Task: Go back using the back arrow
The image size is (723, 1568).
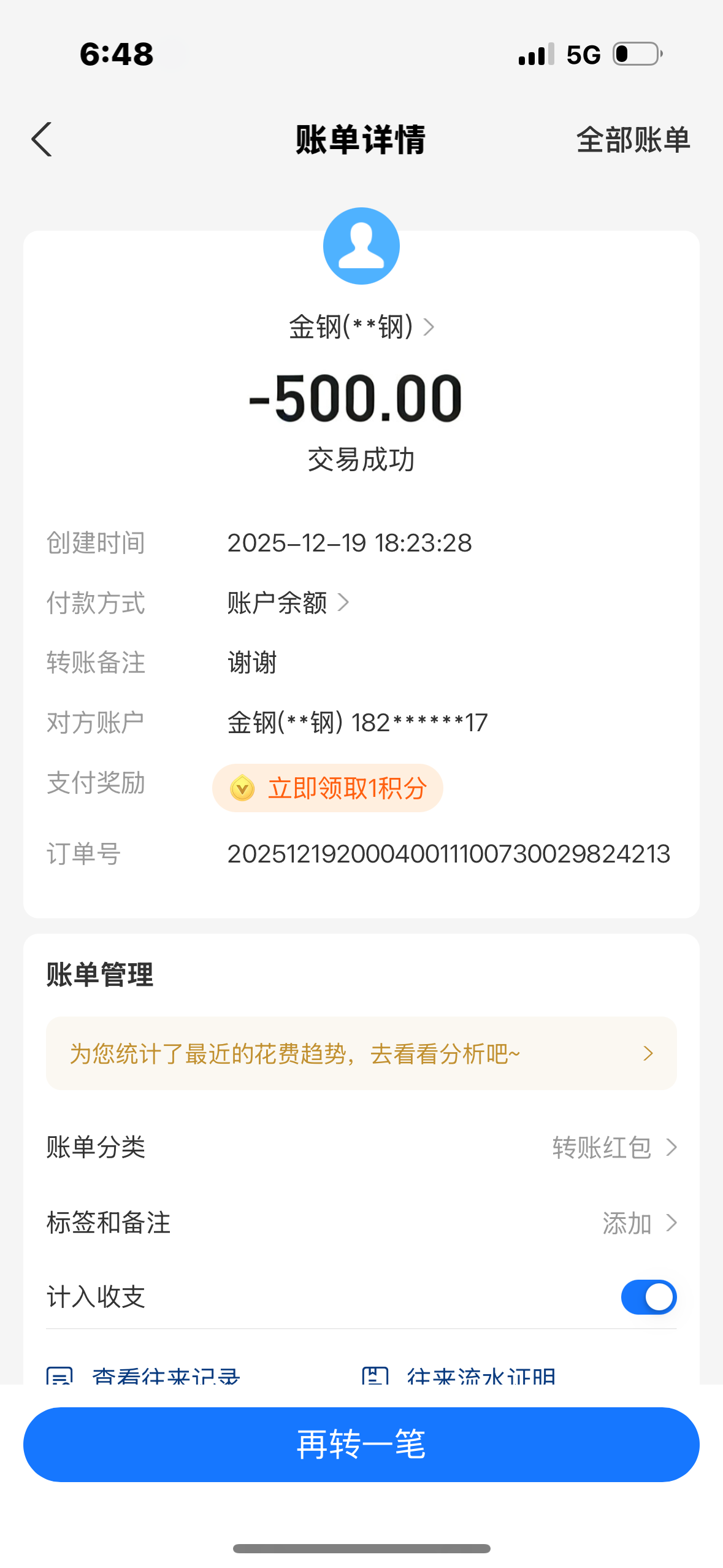Action: pos(42,140)
